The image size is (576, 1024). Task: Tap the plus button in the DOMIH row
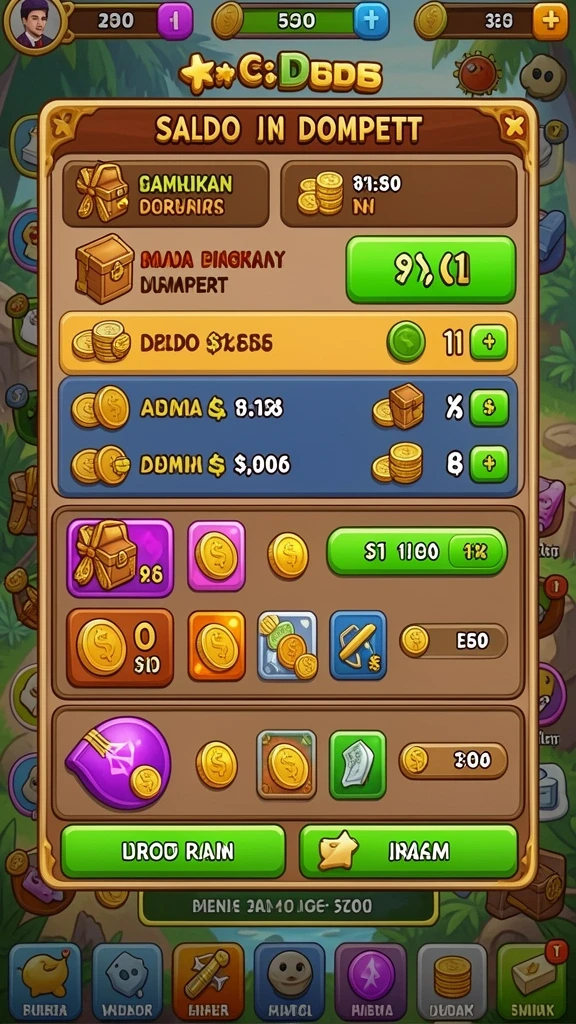tap(489, 464)
